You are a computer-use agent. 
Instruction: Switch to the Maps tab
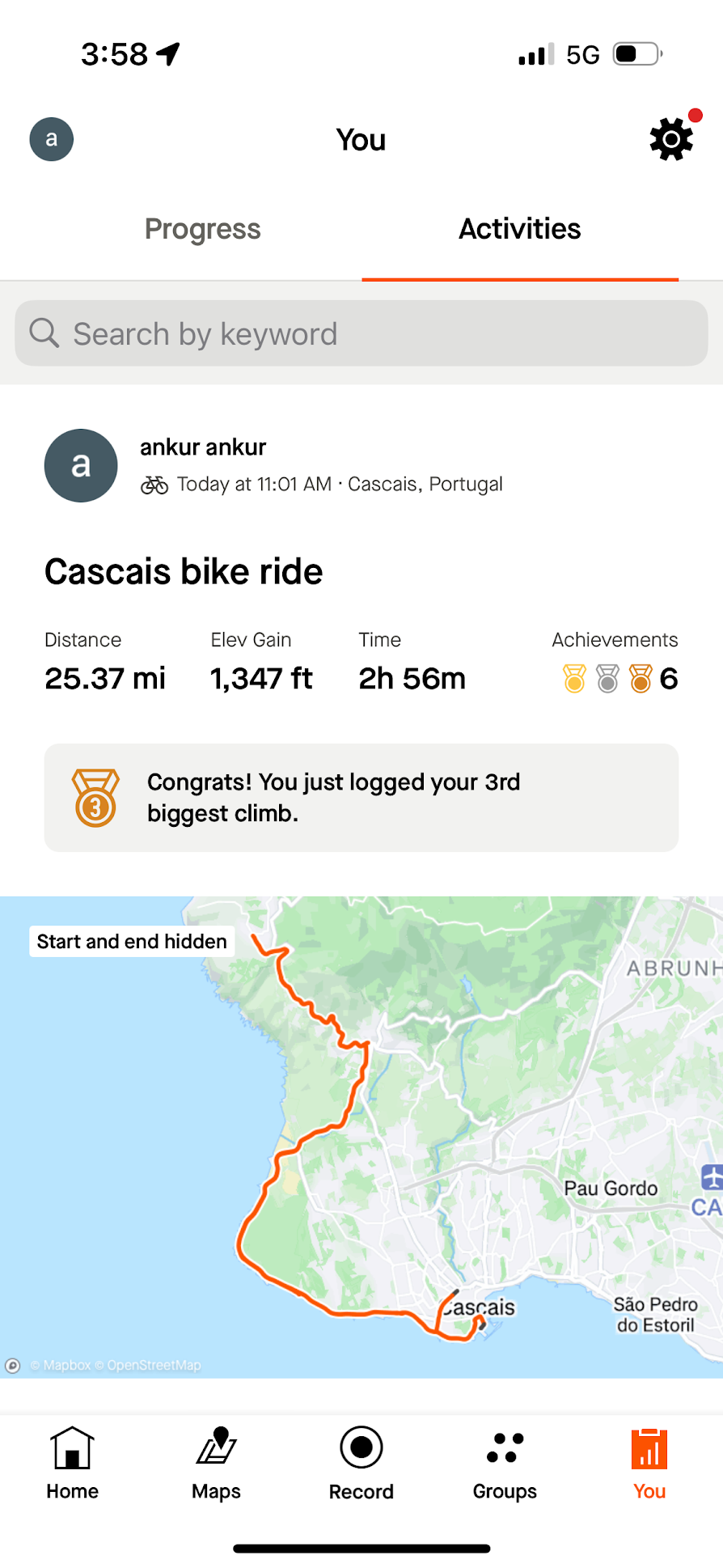[x=216, y=1463]
